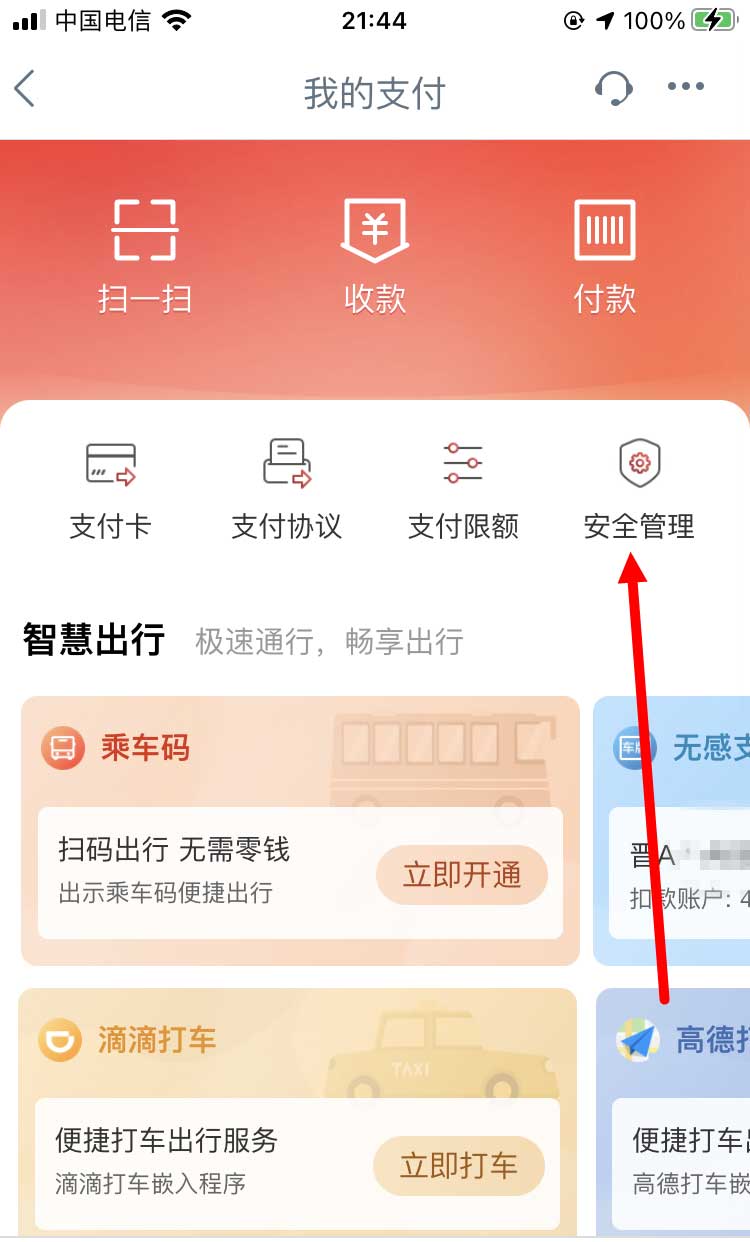Tap 立即打车 in 滴滴打车 card
Image resolution: width=750 pixels, height=1242 pixels.
(x=459, y=1165)
